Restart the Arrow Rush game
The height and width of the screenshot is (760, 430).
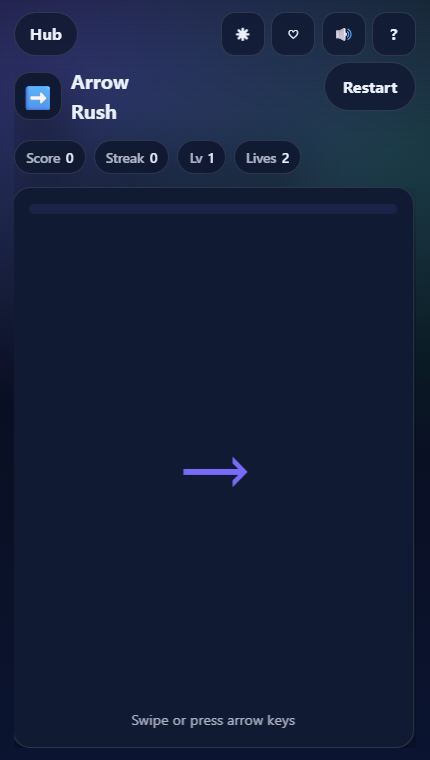(370, 87)
